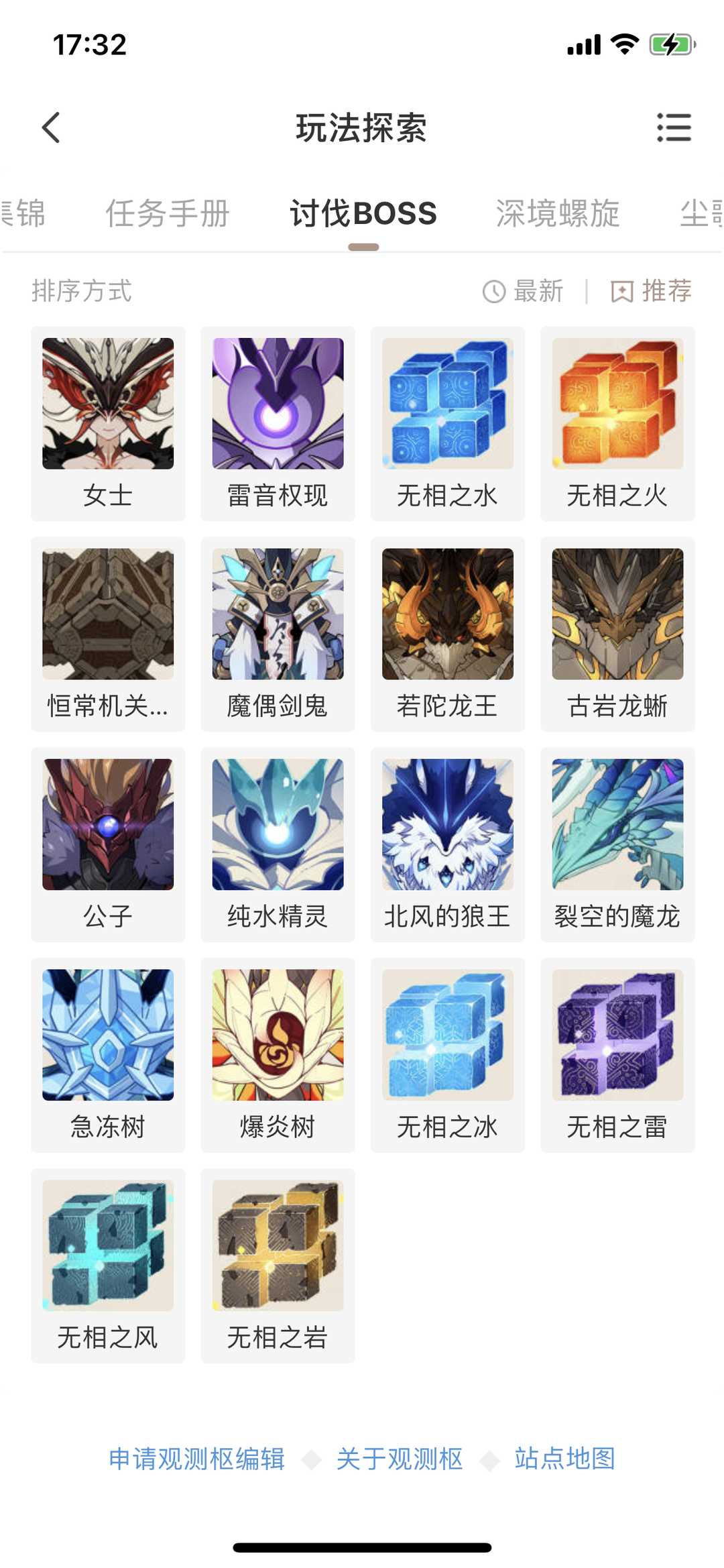This screenshot has height=1568, width=724.
Task: Select the 北风的狼王 boss tile
Action: click(x=447, y=844)
